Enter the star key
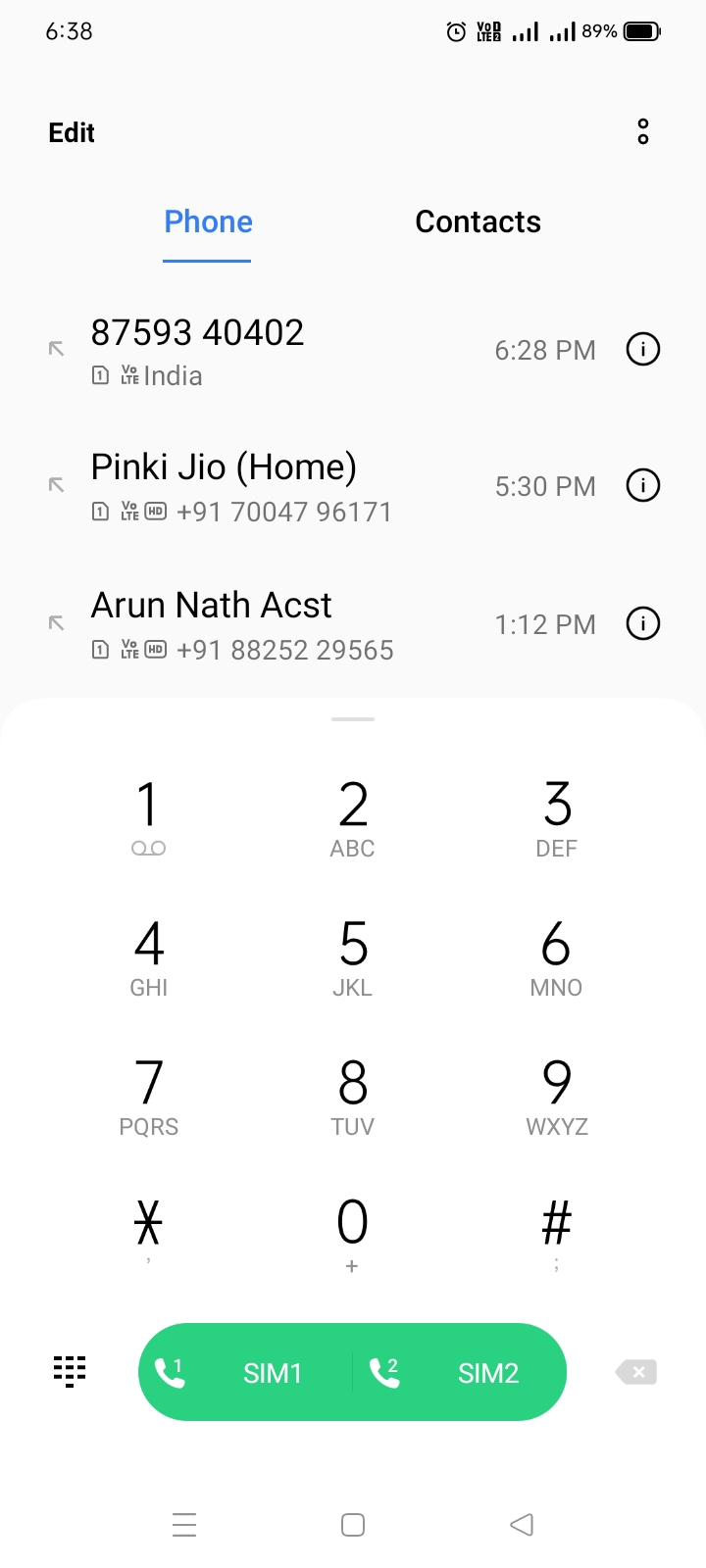 click(148, 1232)
